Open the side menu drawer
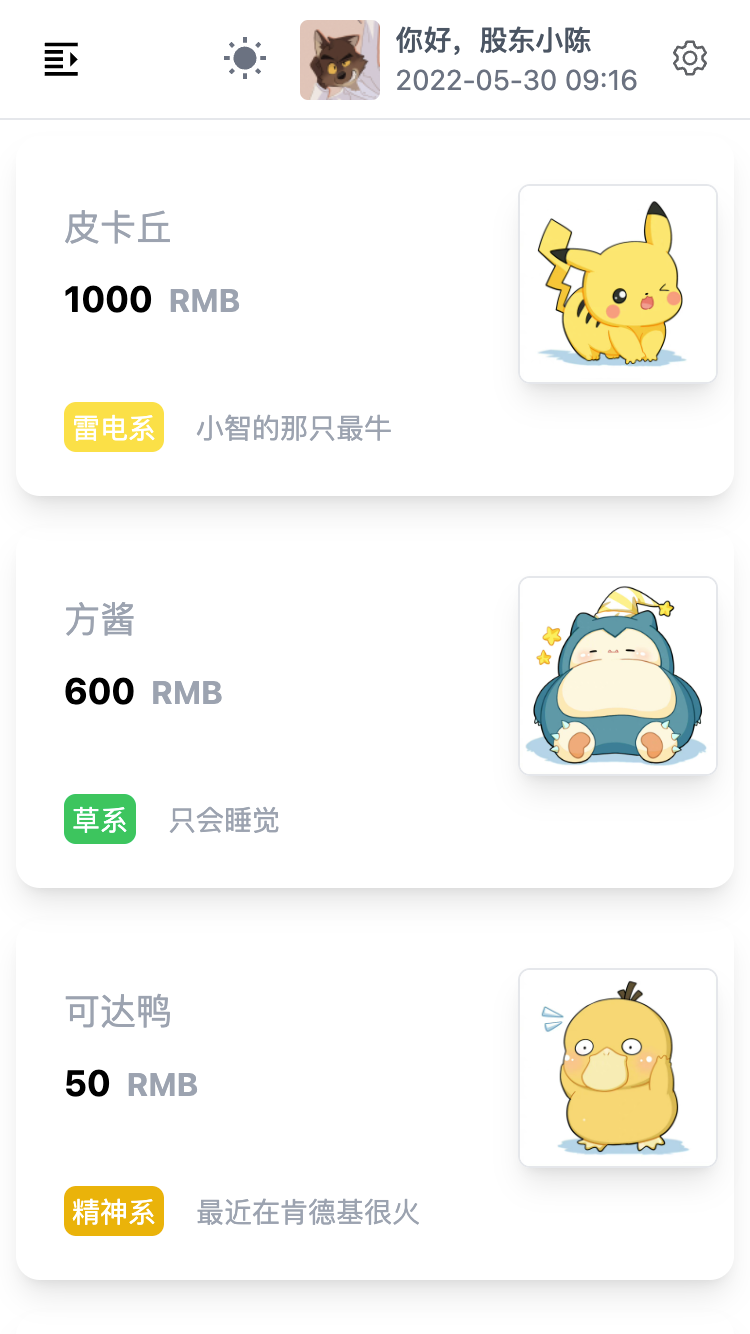Image resolution: width=750 pixels, height=1334 pixels. point(61,60)
